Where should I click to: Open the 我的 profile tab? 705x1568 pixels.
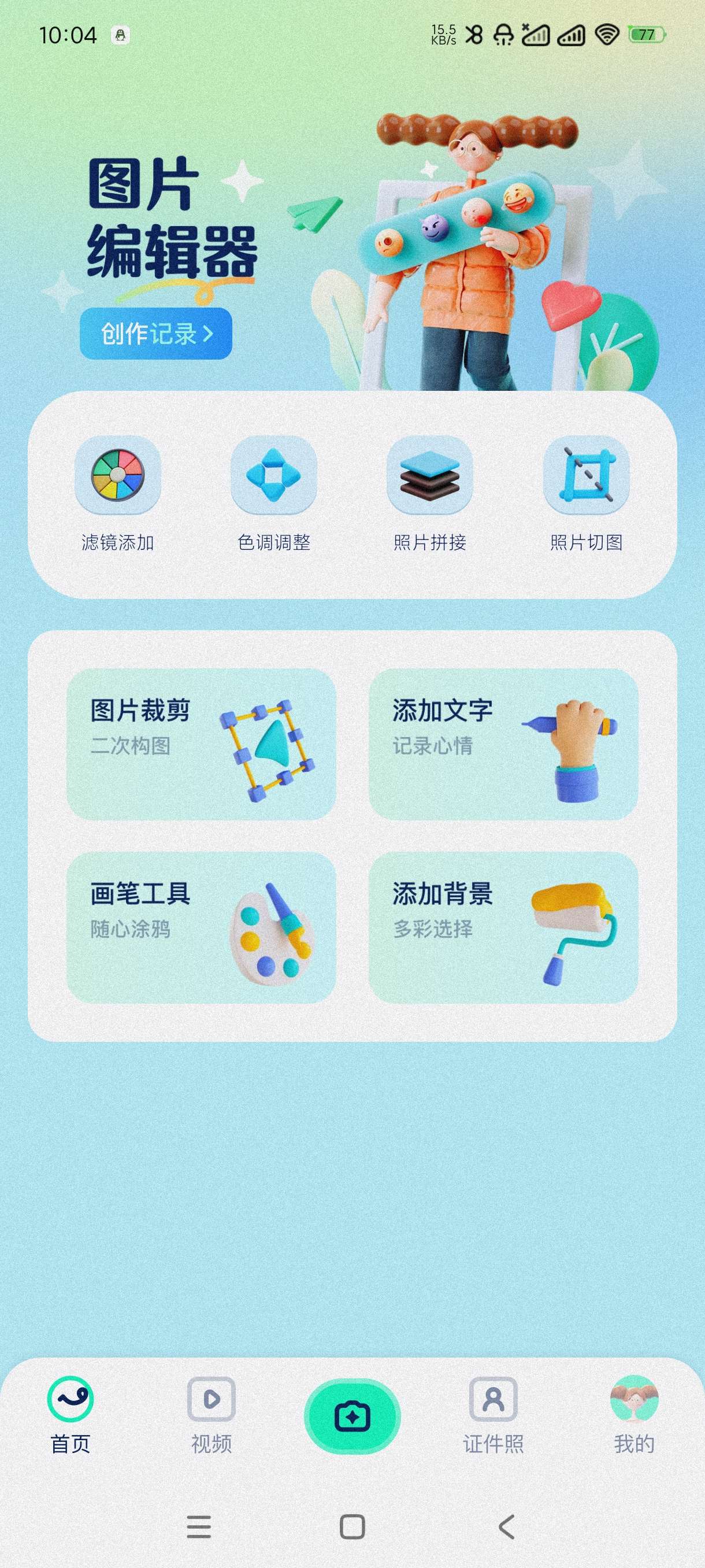634,1416
